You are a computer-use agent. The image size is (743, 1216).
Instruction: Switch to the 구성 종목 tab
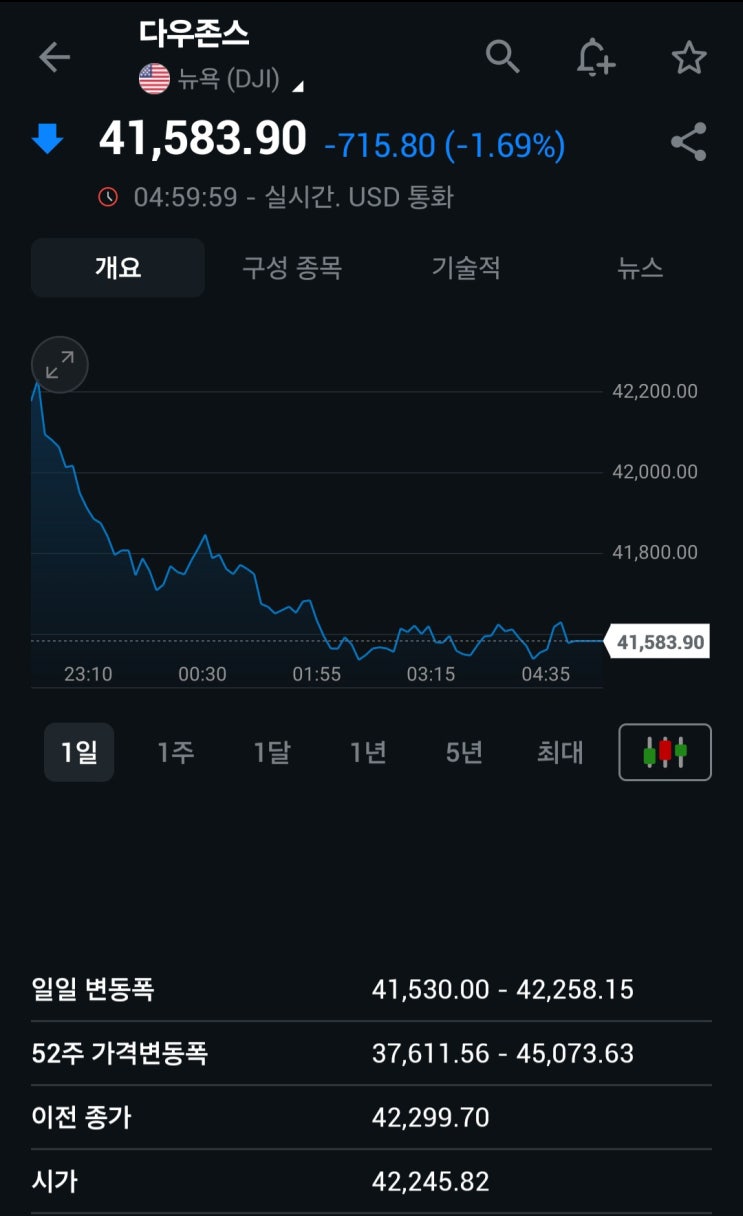coord(292,268)
